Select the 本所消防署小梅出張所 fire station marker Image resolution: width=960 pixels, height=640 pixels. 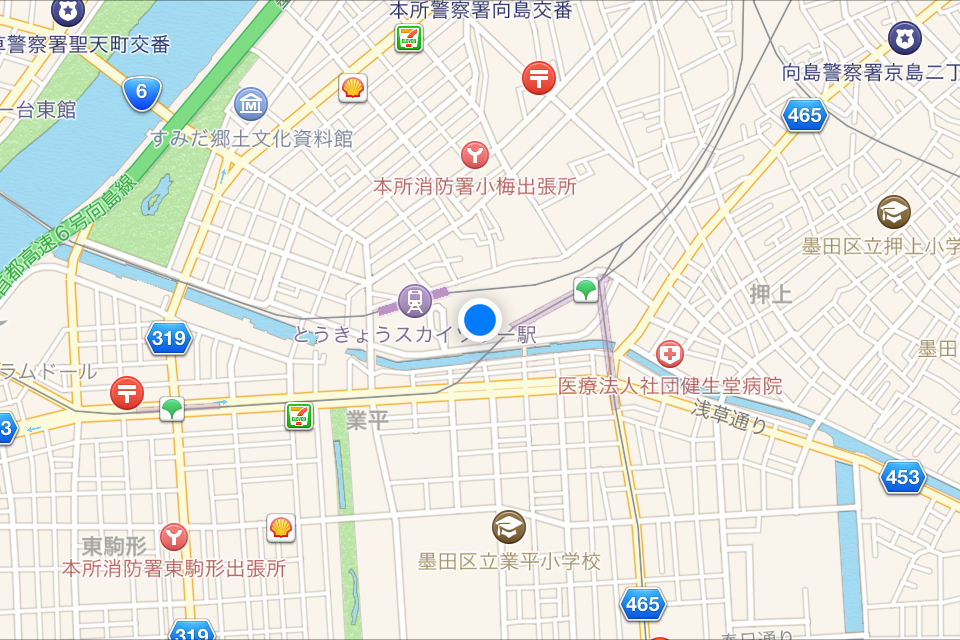[x=475, y=155]
